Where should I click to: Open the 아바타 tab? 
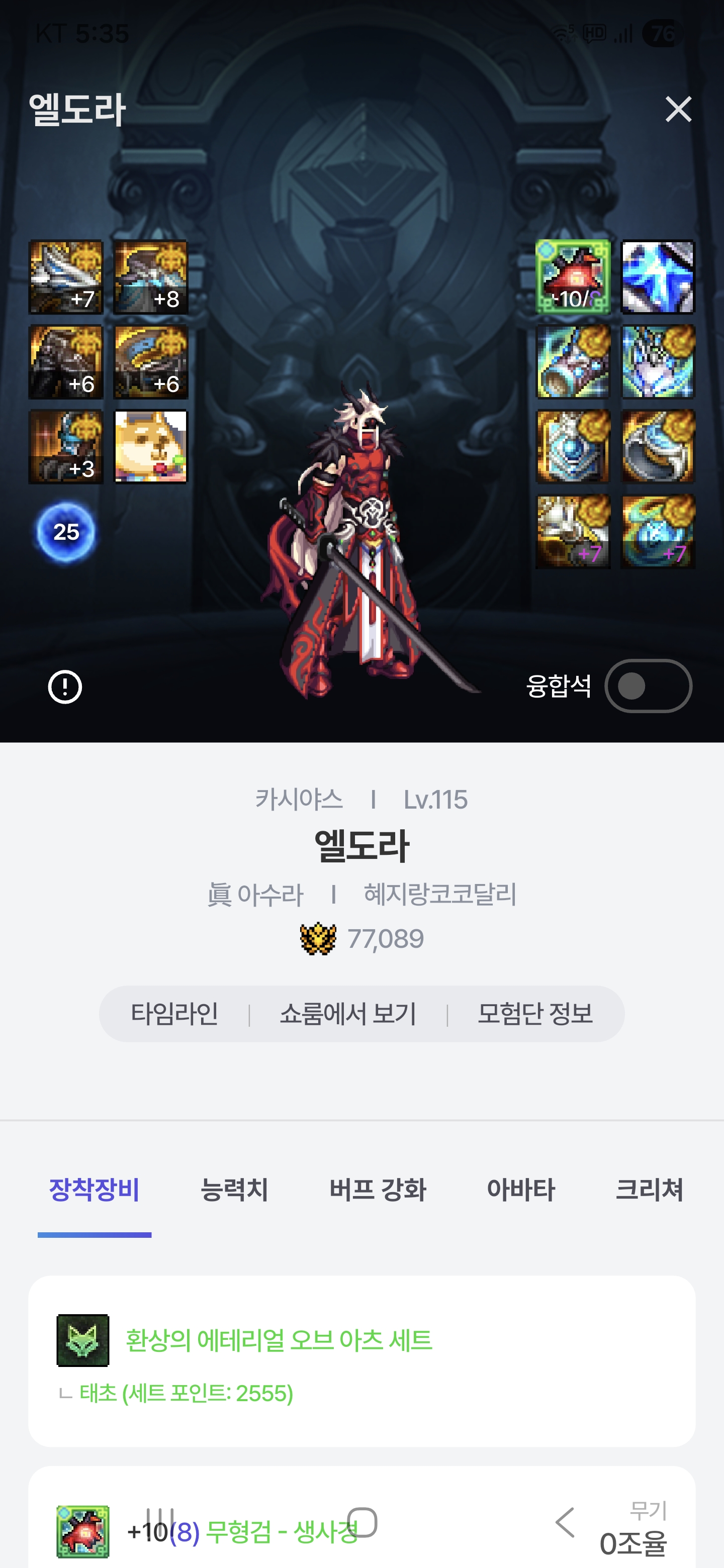[x=520, y=1190]
